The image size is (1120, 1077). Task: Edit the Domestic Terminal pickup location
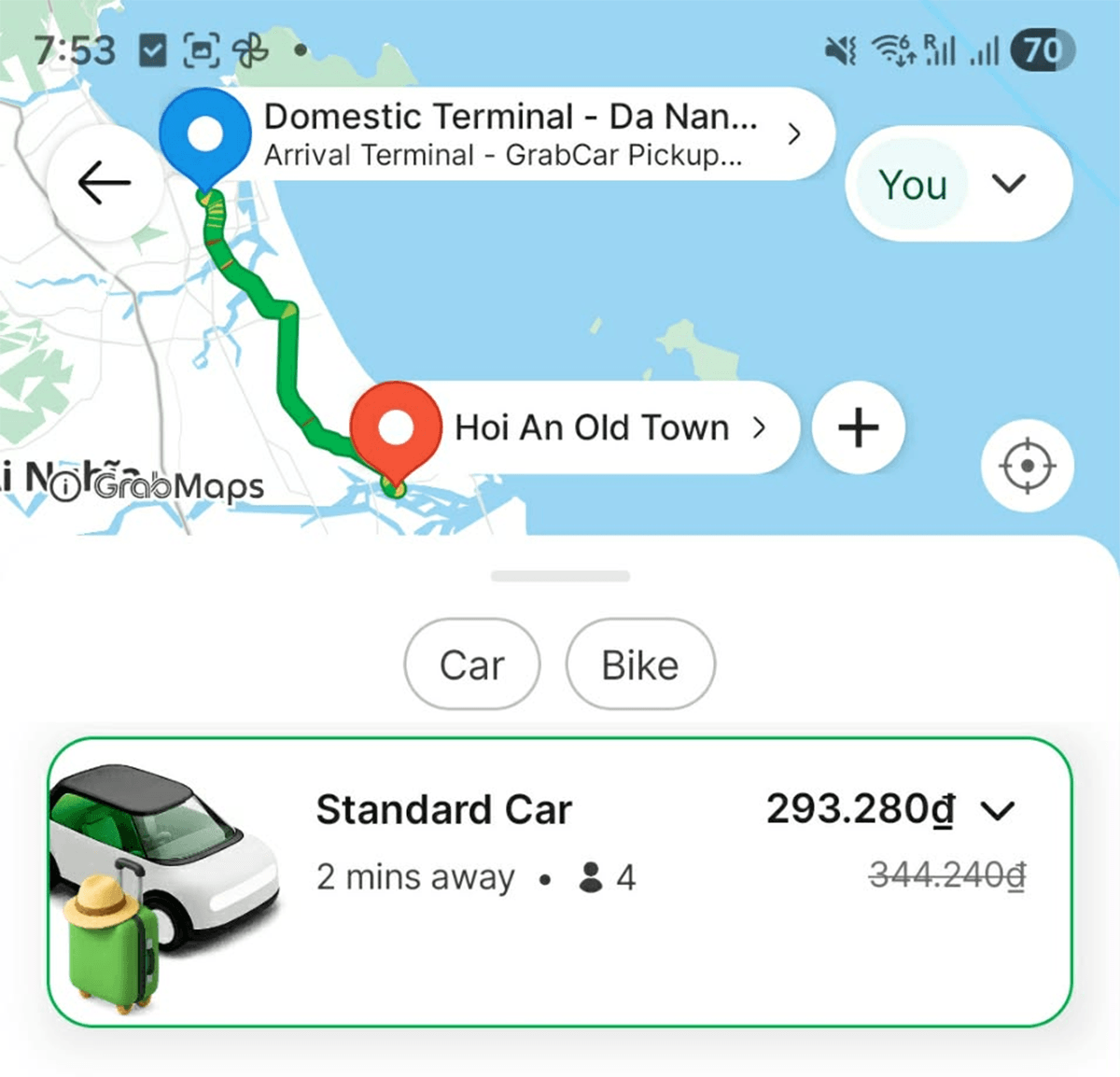[x=523, y=134]
